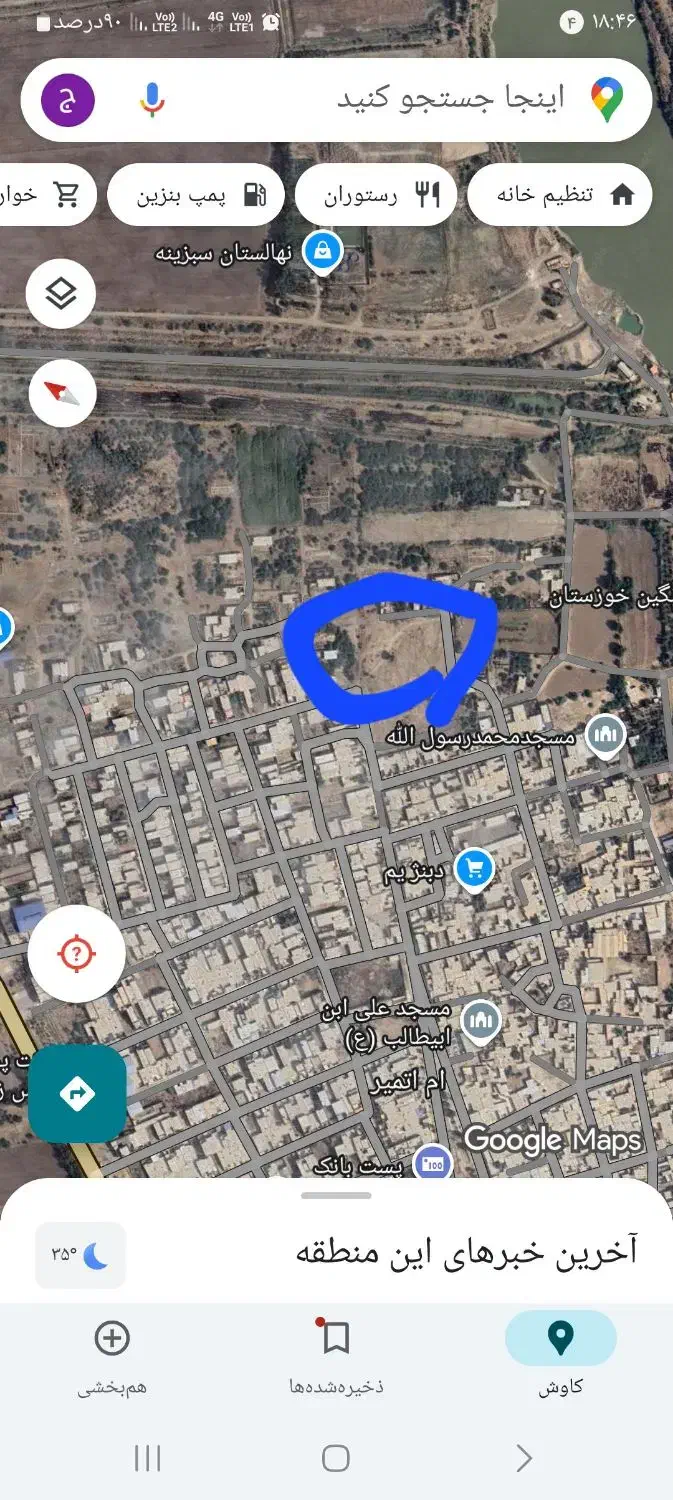Open the نهالستان سبزینه place pin
This screenshot has height=1500, width=673.
pos(322,252)
